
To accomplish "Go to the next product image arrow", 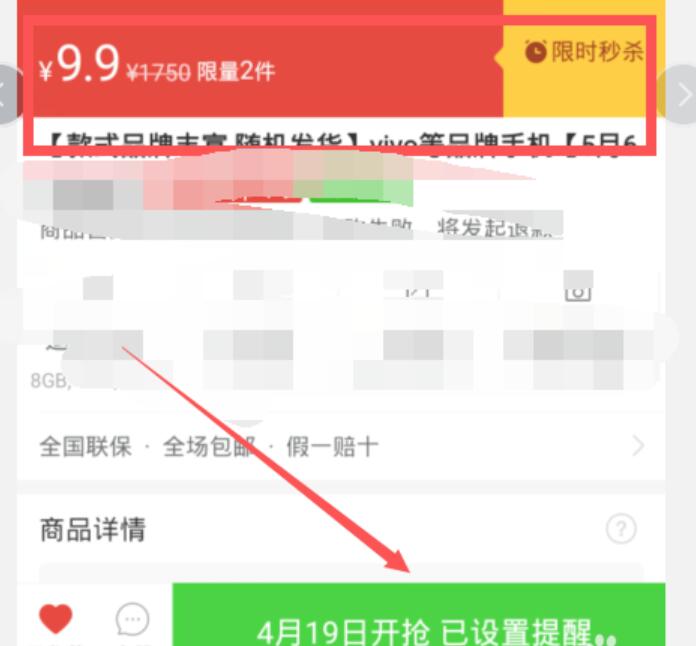I will (682, 95).
